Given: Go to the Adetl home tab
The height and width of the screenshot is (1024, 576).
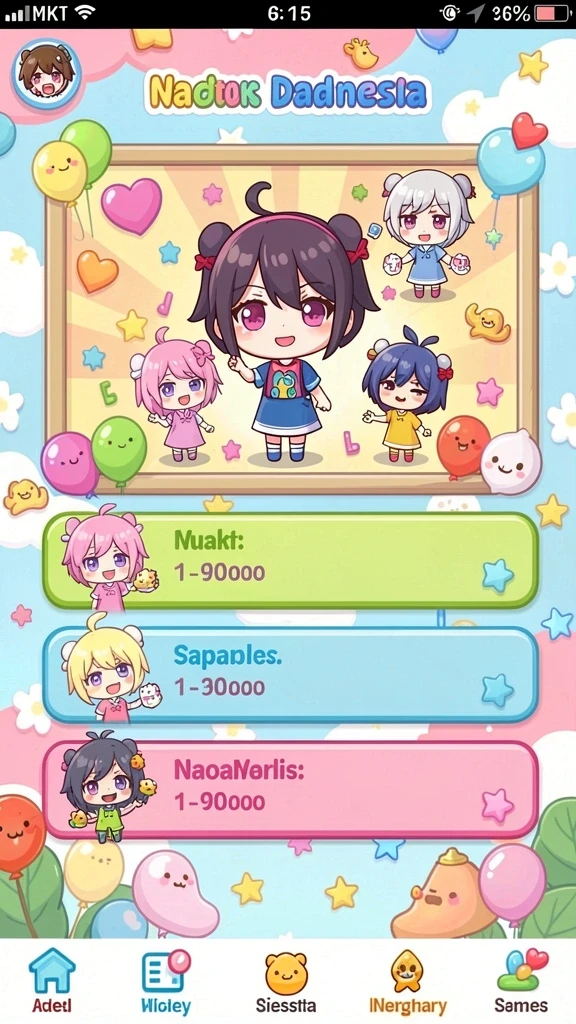Looking at the screenshot, I should point(52,982).
